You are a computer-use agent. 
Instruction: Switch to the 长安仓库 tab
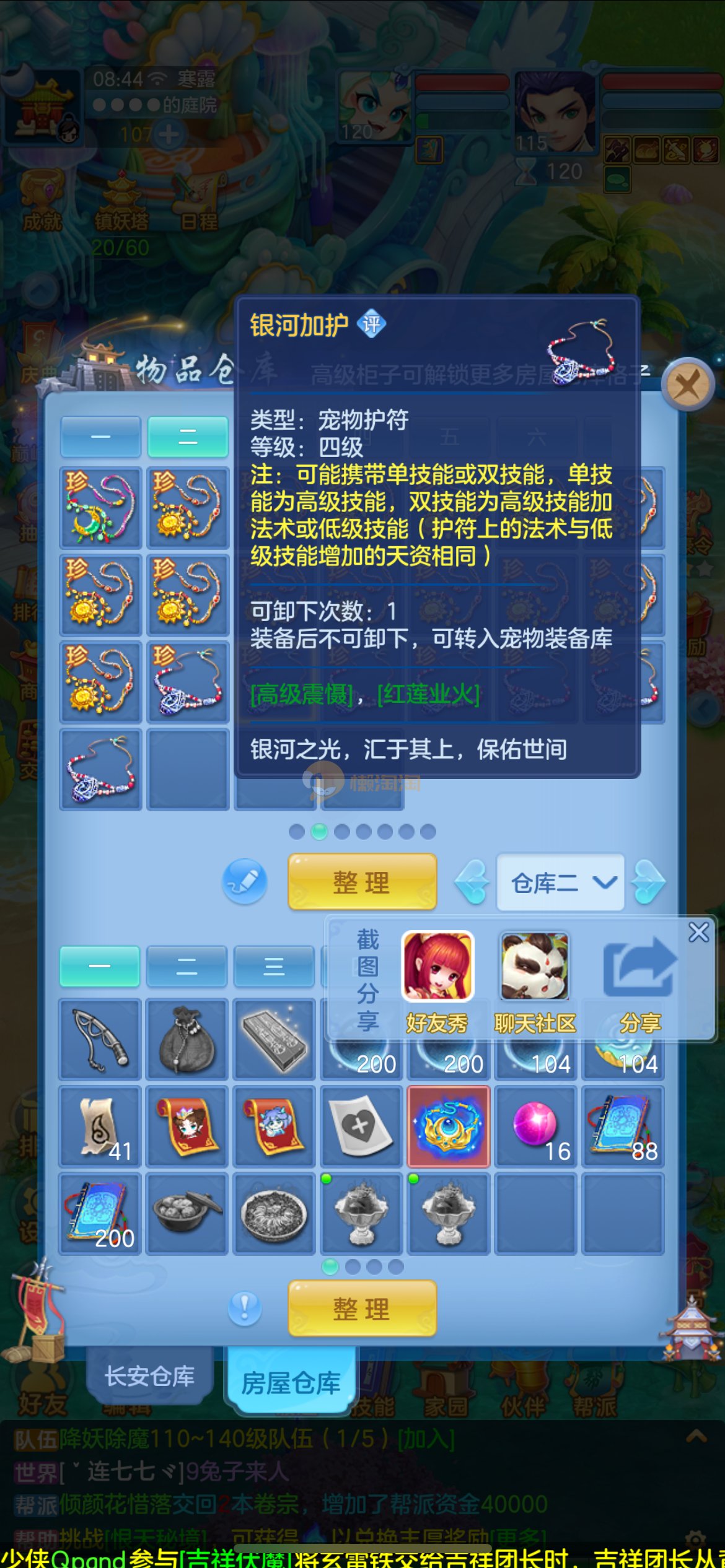tap(149, 1376)
